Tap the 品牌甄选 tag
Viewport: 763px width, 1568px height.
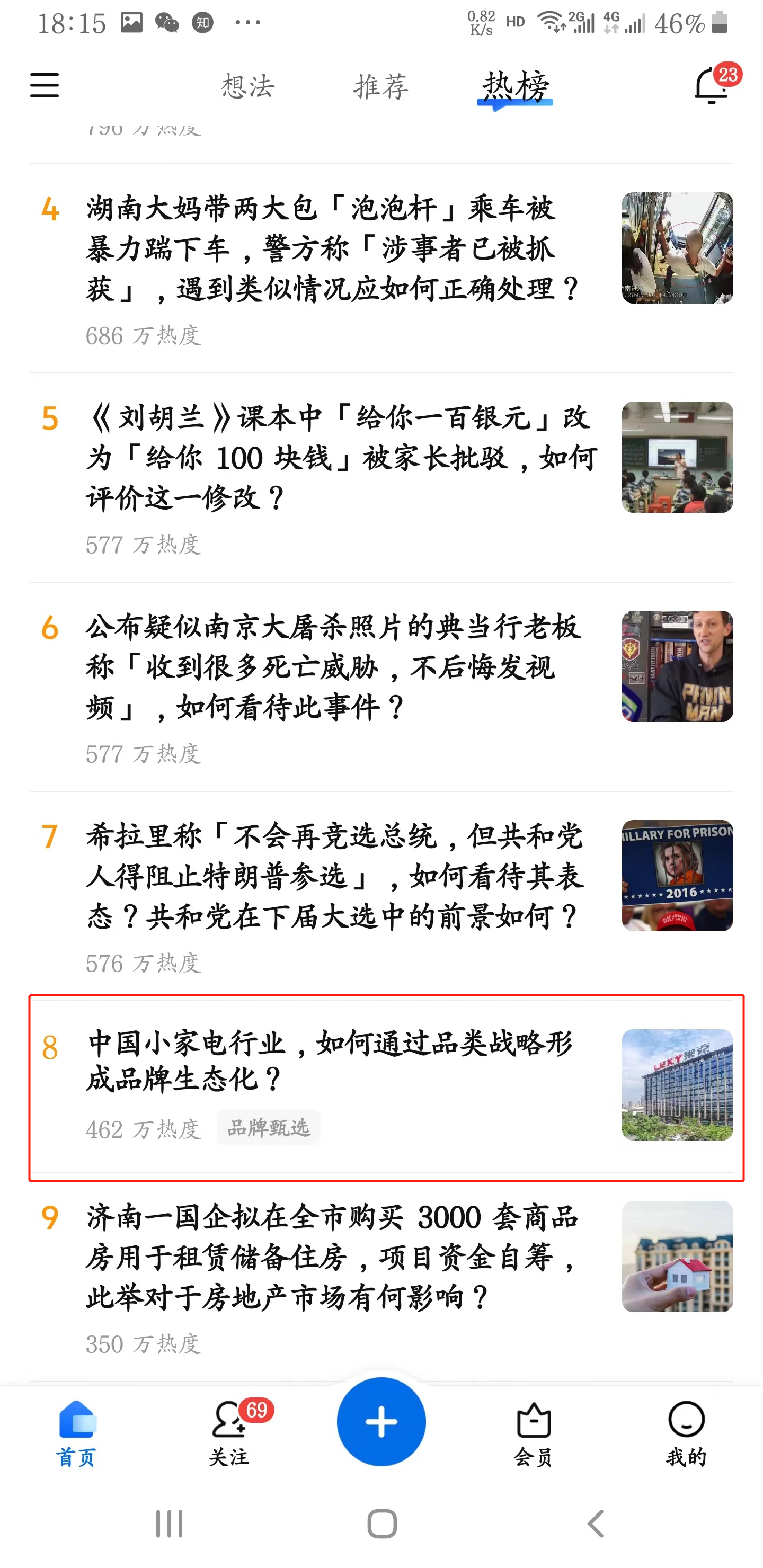[x=269, y=1128]
